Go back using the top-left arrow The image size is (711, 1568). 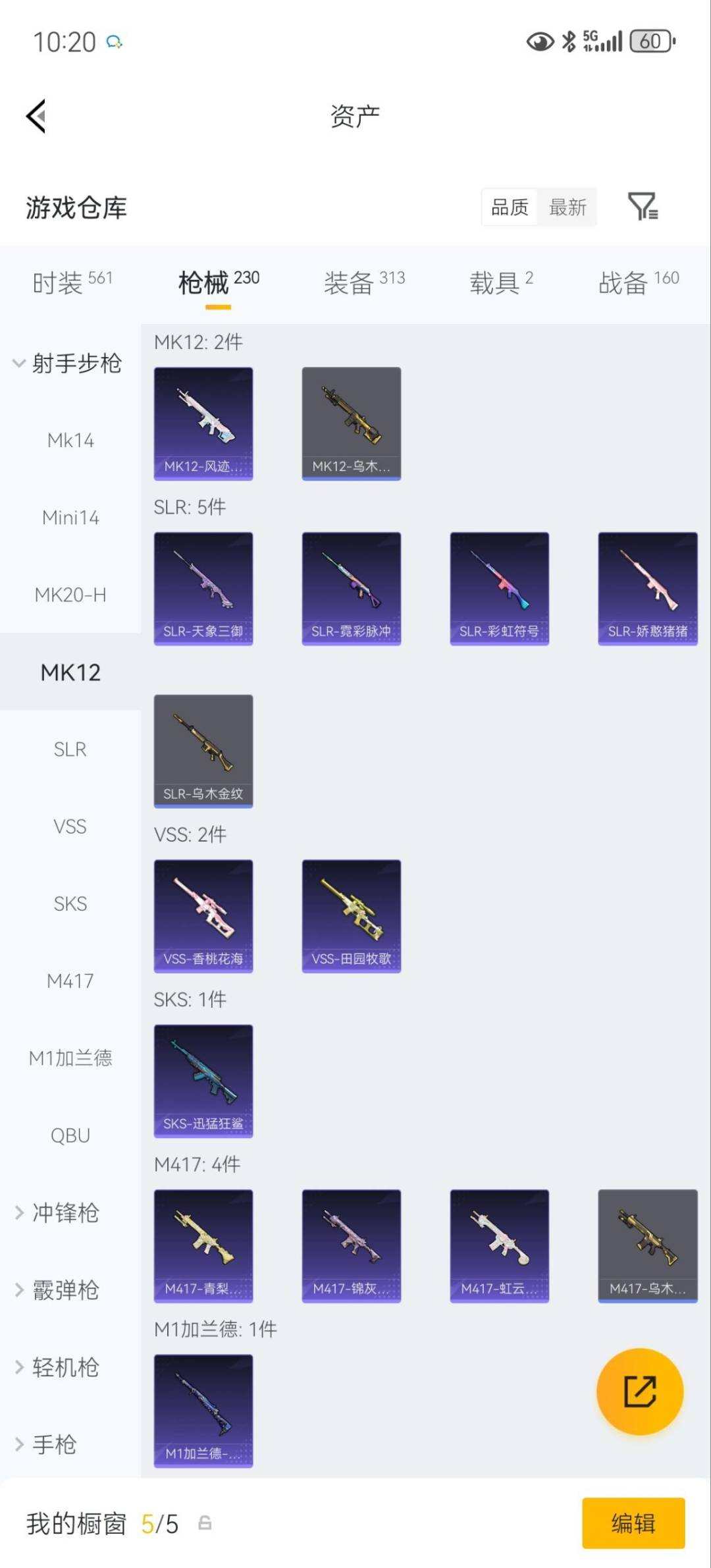point(36,117)
